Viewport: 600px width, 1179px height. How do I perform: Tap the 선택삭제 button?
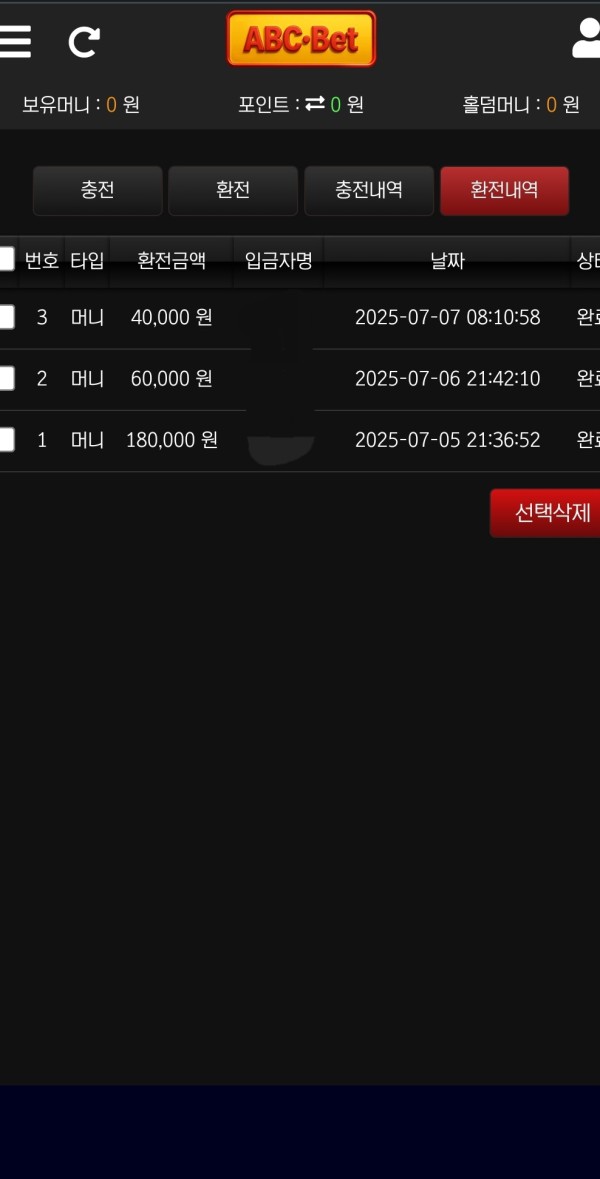pyautogui.click(x=545, y=514)
